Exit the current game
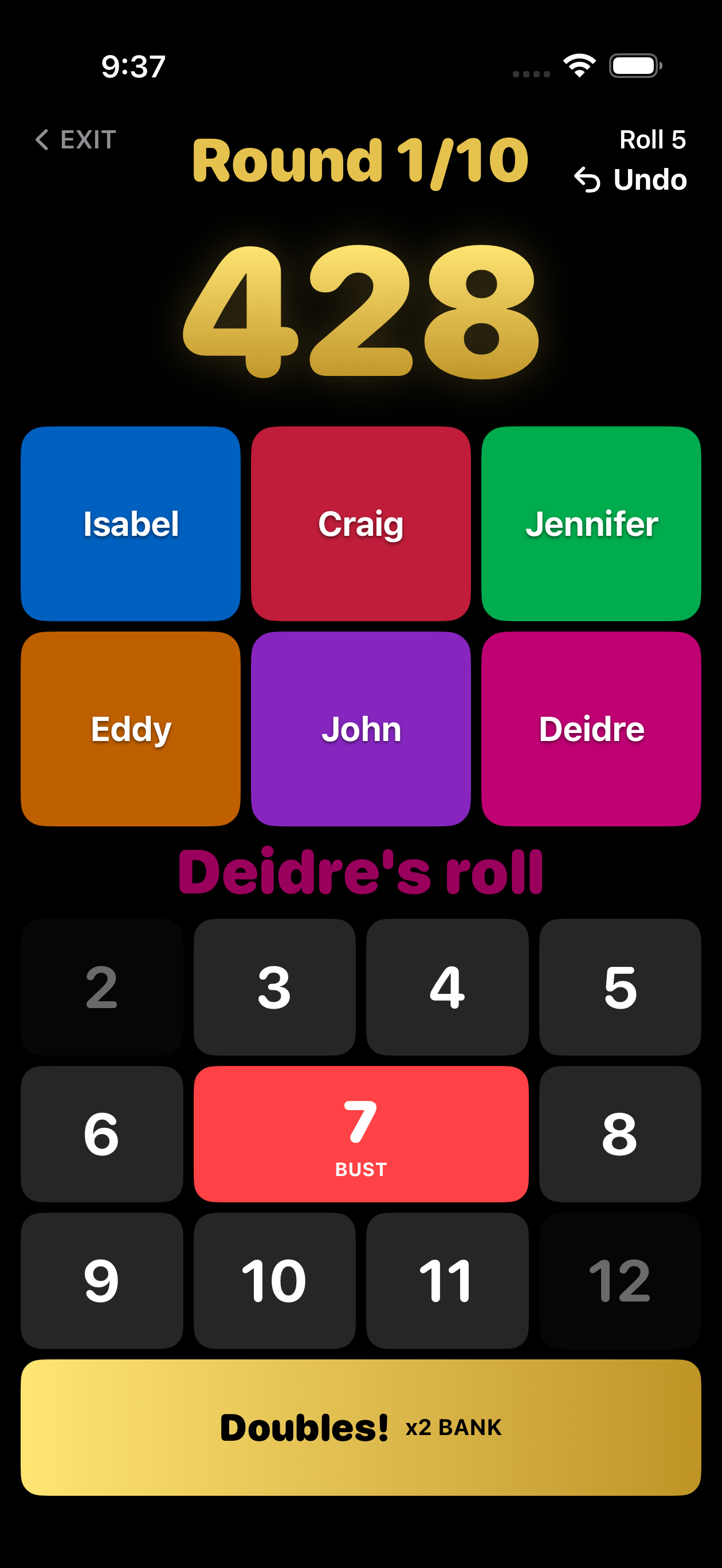Image resolution: width=722 pixels, height=1568 pixels. [75, 139]
